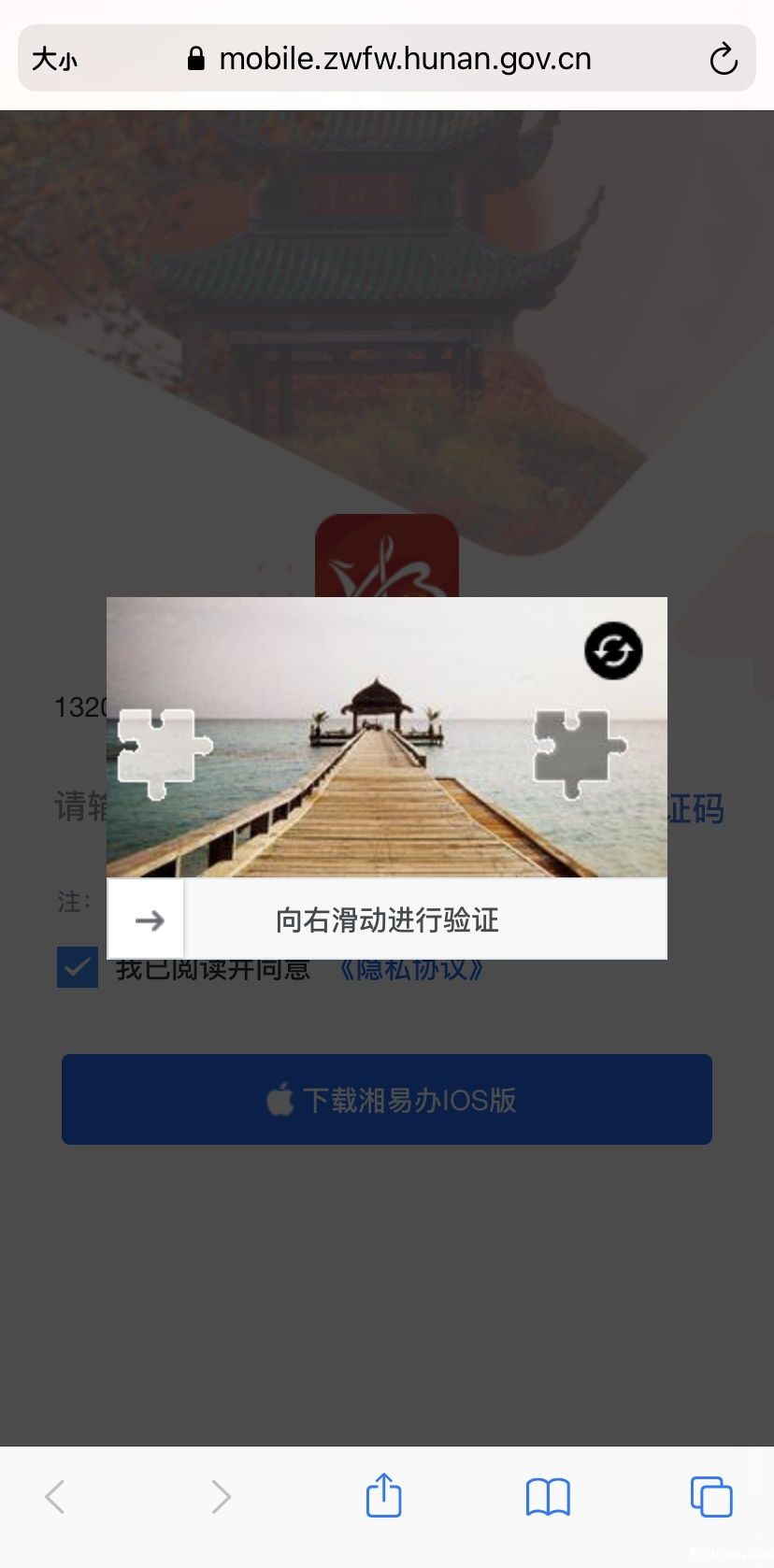Tap the slider arrow handle

click(x=148, y=920)
